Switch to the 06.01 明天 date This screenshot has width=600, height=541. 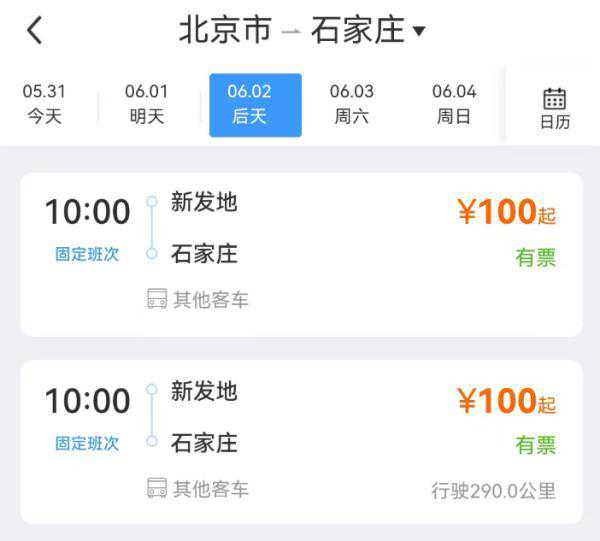[147, 104]
